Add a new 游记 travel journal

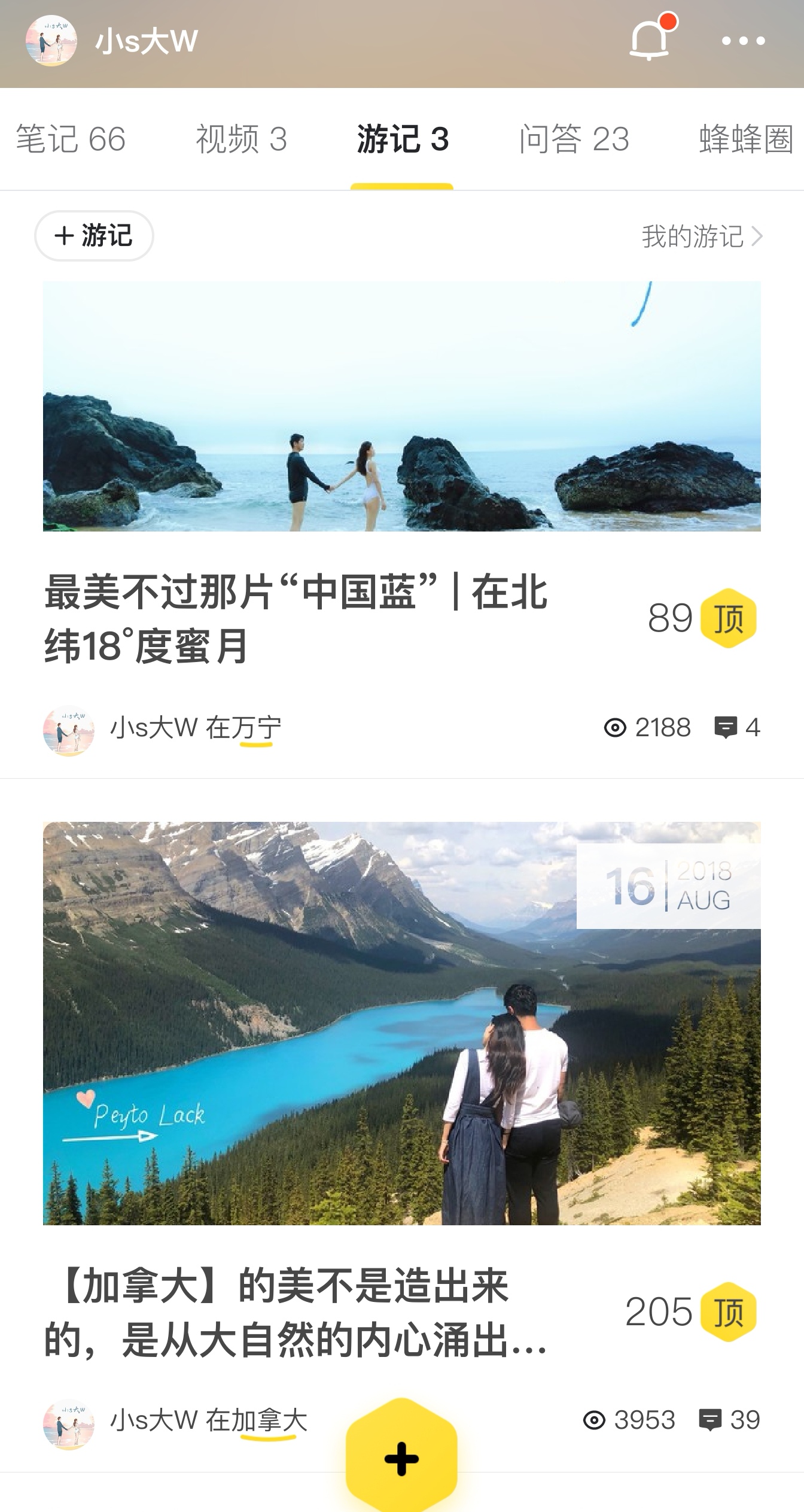pyautogui.click(x=94, y=236)
